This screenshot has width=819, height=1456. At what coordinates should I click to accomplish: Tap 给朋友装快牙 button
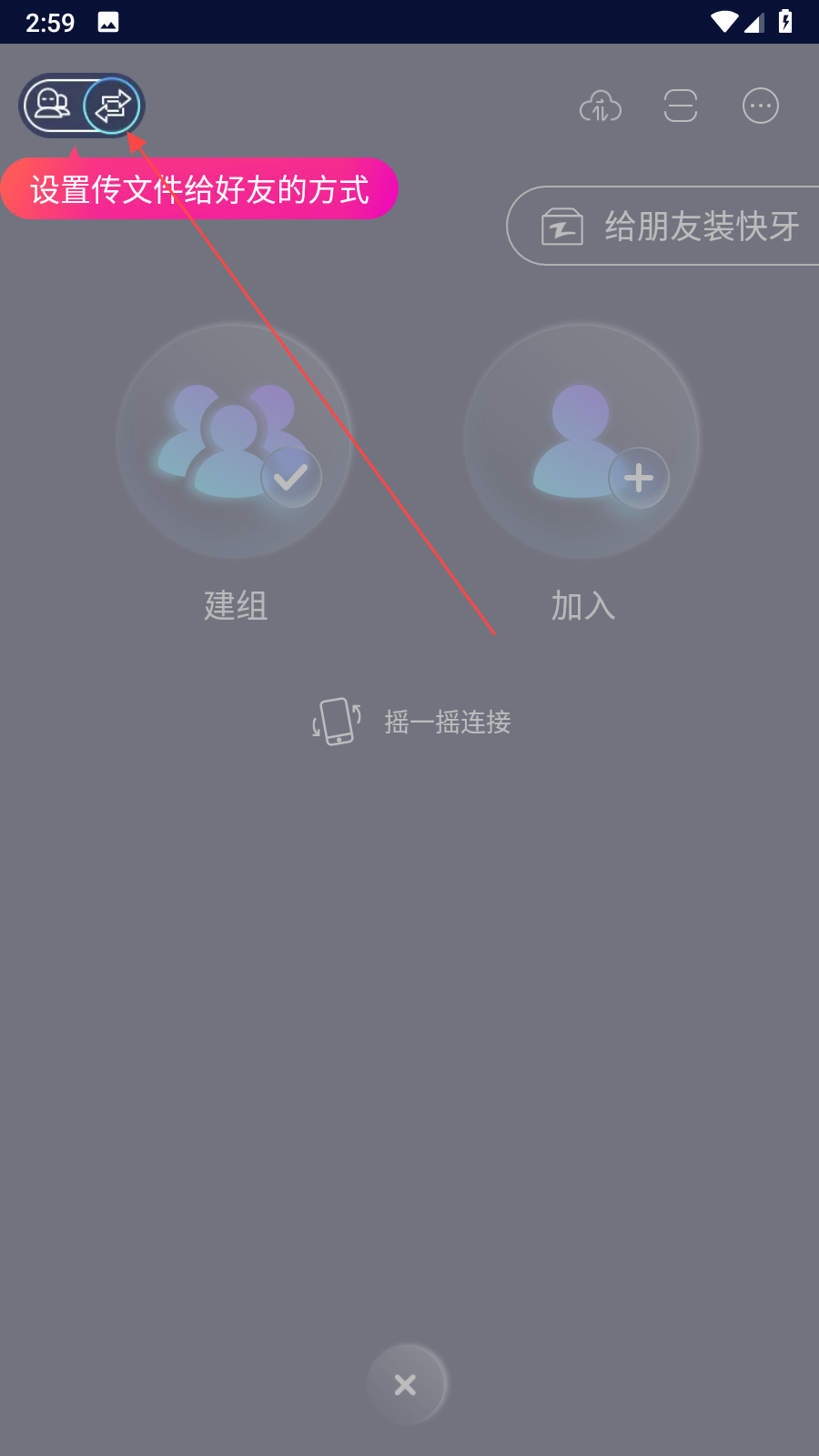pos(669,226)
